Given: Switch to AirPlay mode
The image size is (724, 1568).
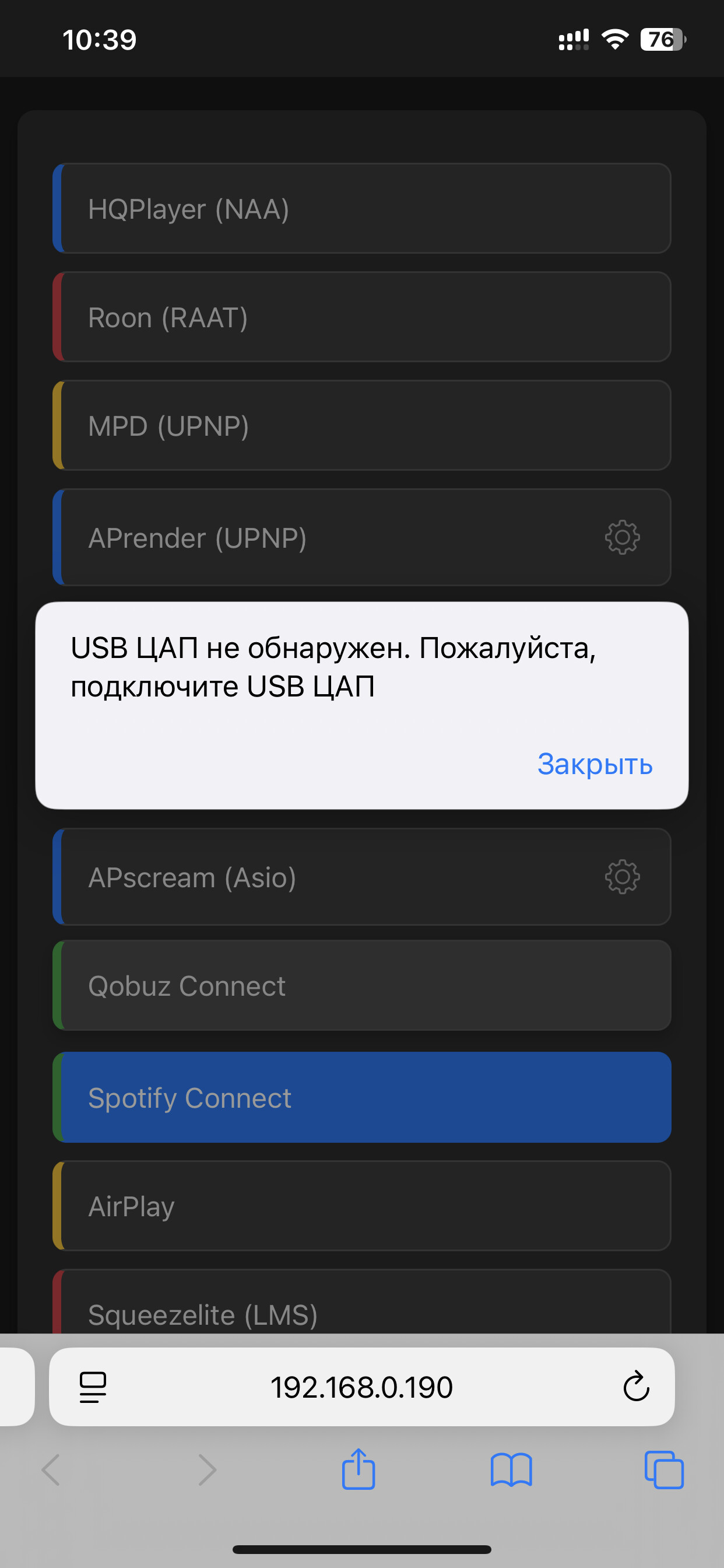Looking at the screenshot, I should [x=362, y=1206].
